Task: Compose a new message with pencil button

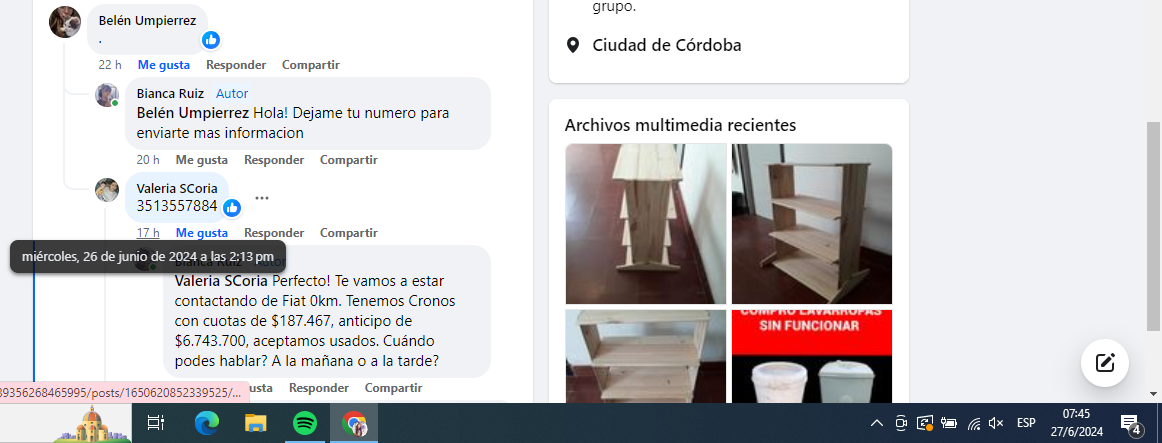Action: tap(1105, 363)
